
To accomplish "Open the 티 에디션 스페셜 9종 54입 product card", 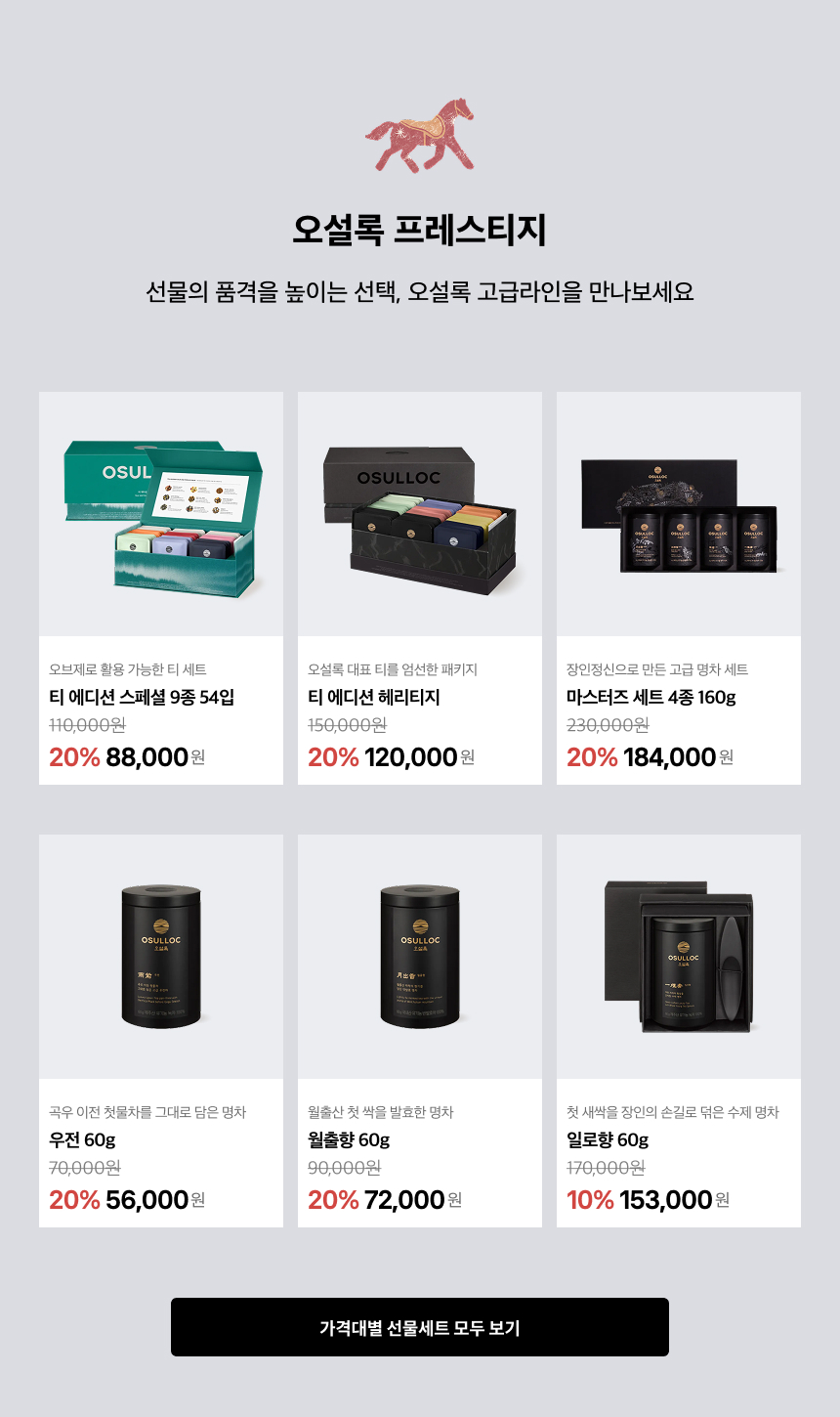I will click(x=161, y=587).
